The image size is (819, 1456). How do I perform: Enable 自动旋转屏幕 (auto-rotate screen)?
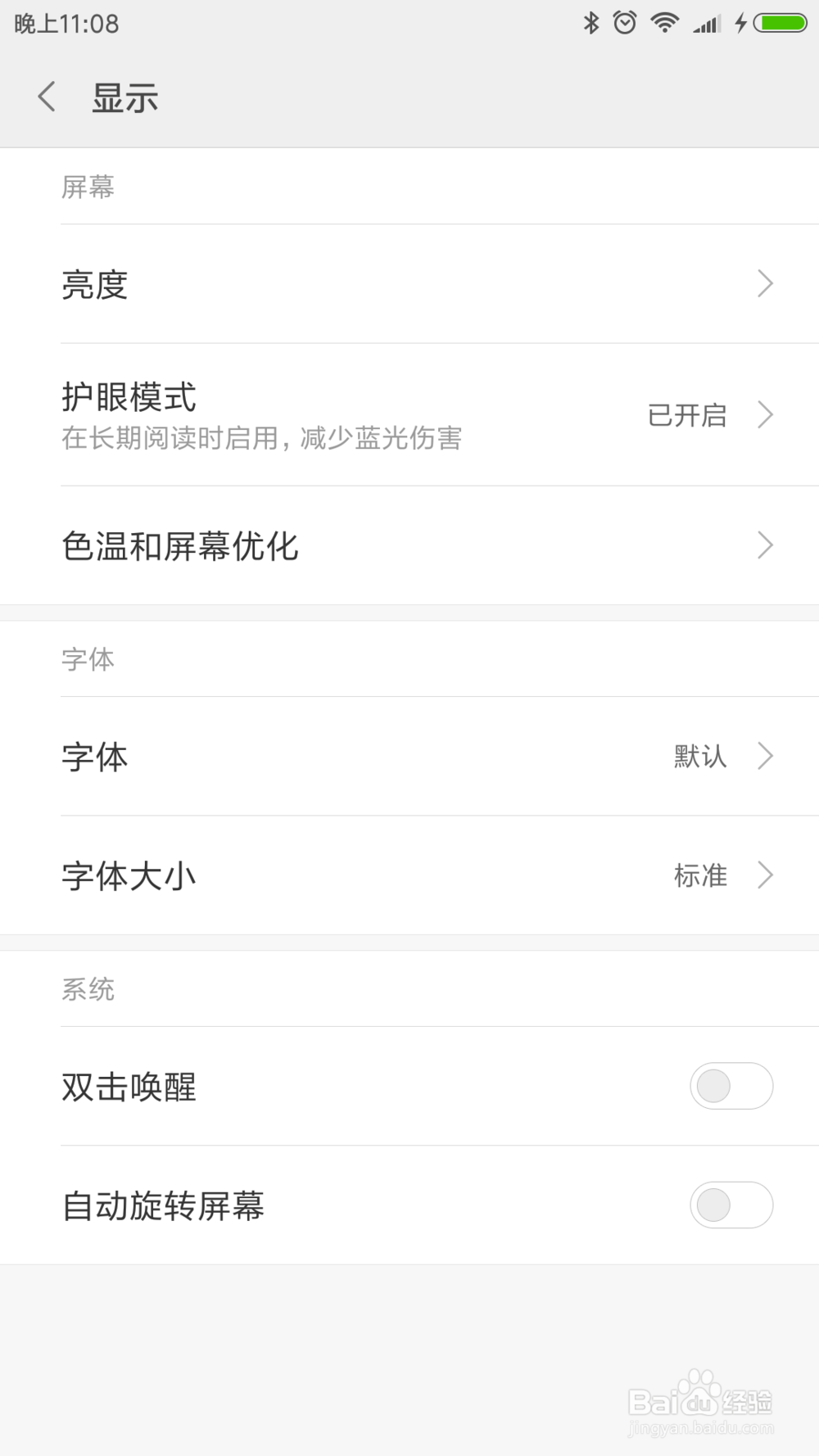[x=731, y=1206]
